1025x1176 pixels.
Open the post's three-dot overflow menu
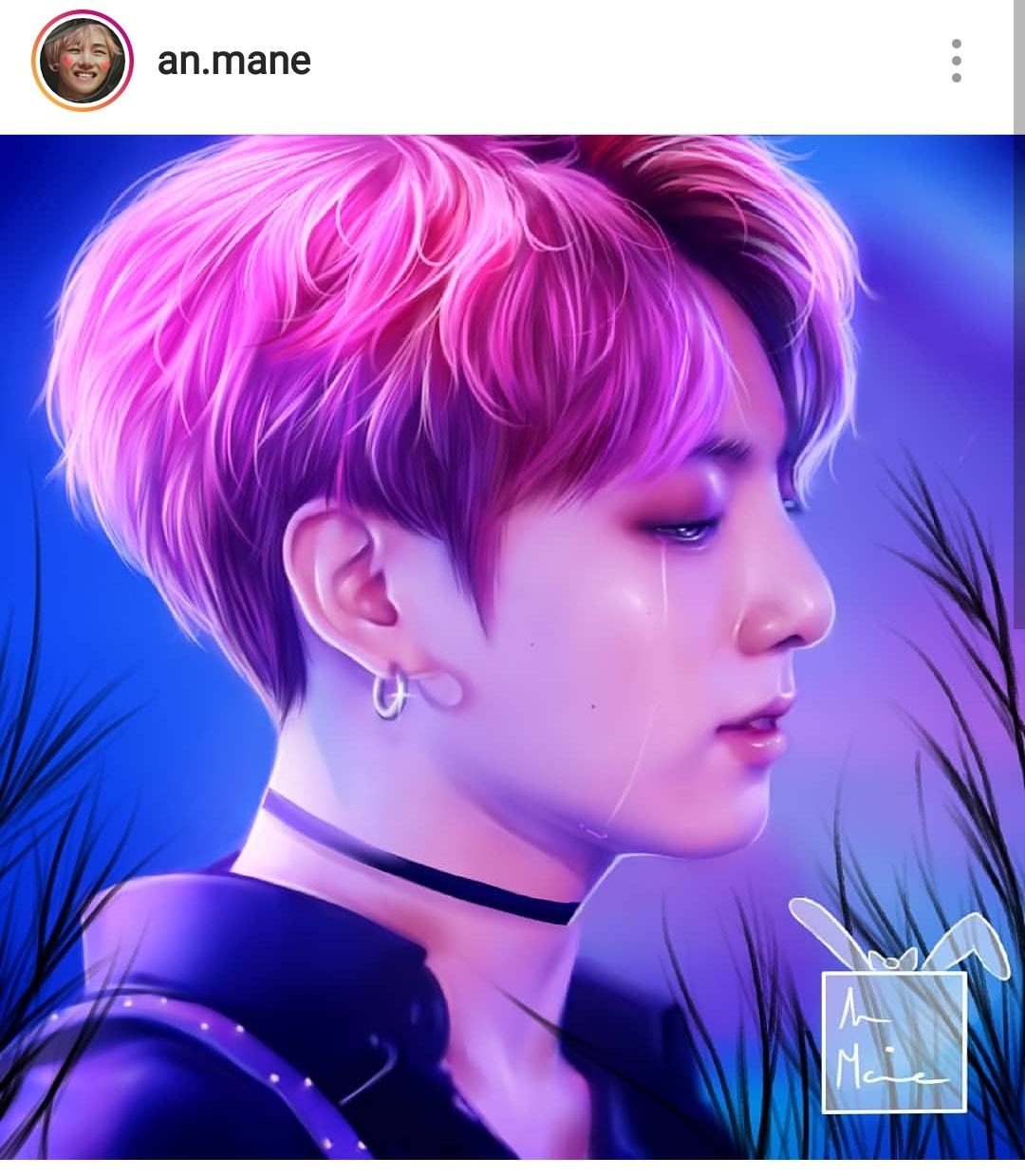click(956, 62)
